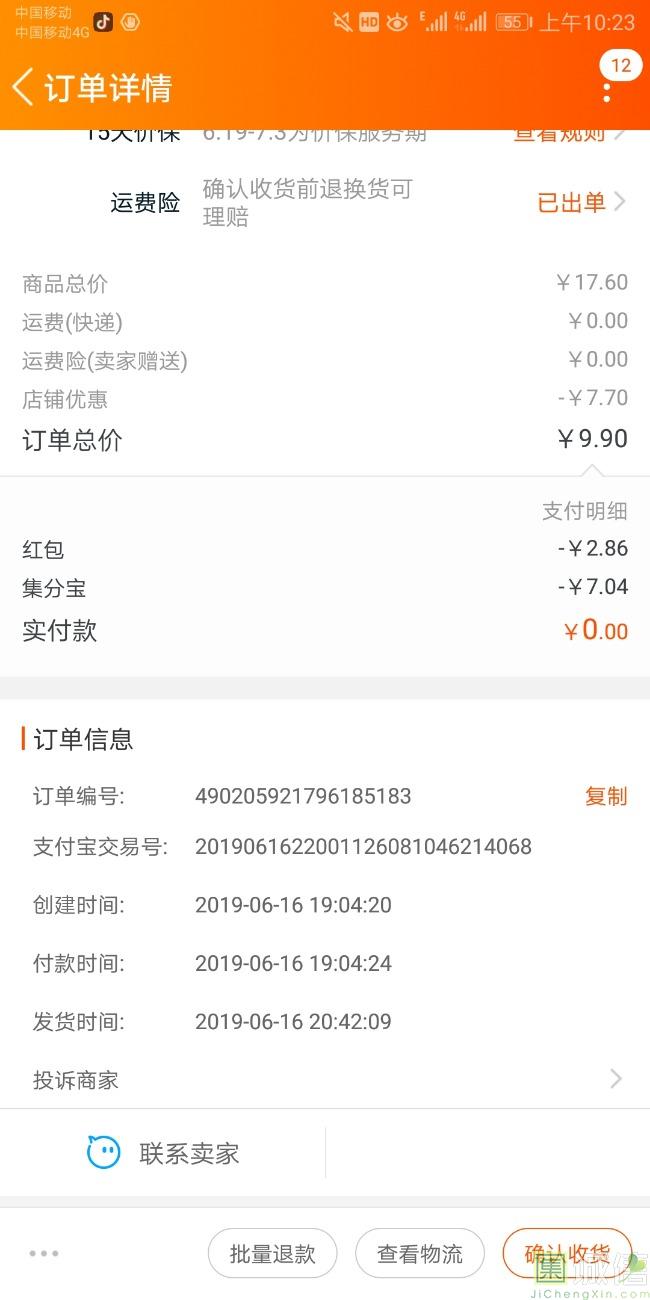Viewport: 650px width, 1300px height.
Task: Open 运费险 已出单 details
Action: [580, 203]
